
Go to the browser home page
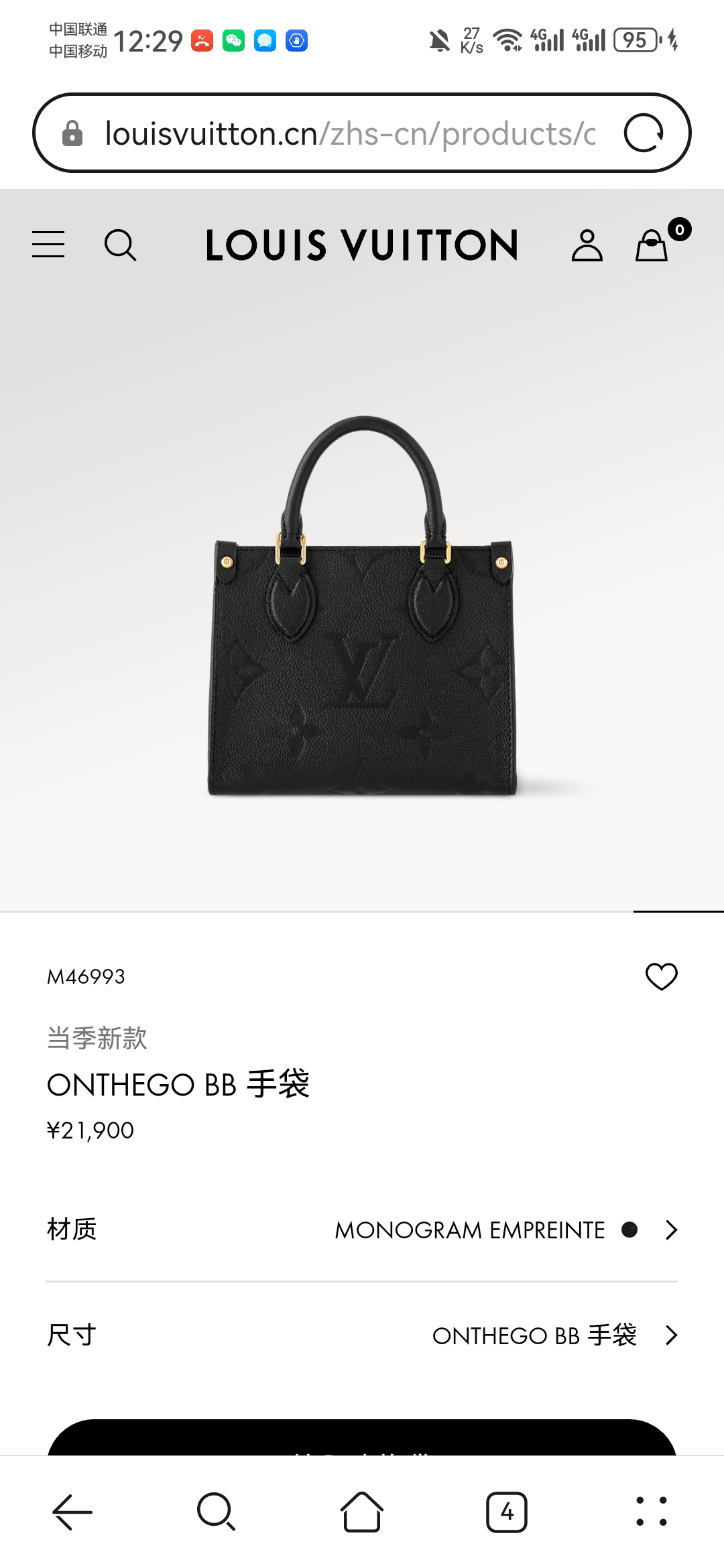(x=362, y=1512)
